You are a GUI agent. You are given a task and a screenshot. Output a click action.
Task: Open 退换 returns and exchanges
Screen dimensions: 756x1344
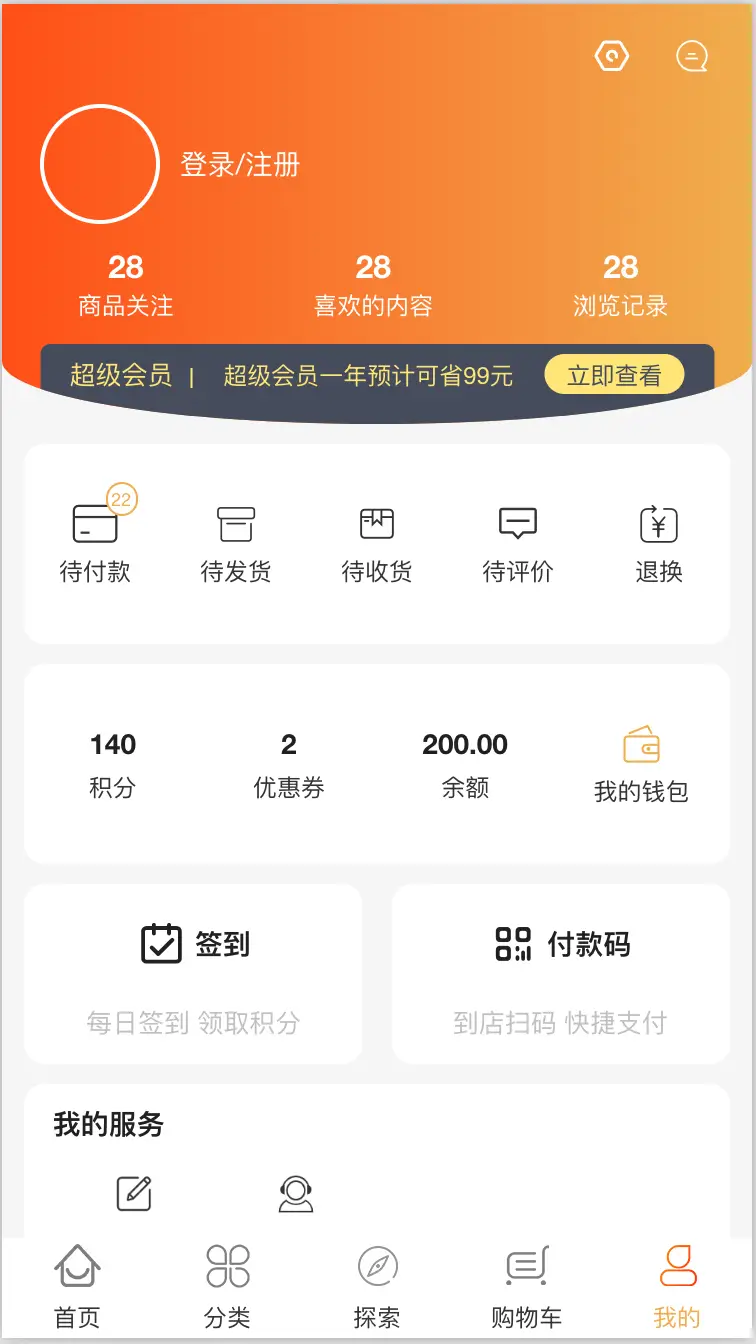pyautogui.click(x=659, y=543)
